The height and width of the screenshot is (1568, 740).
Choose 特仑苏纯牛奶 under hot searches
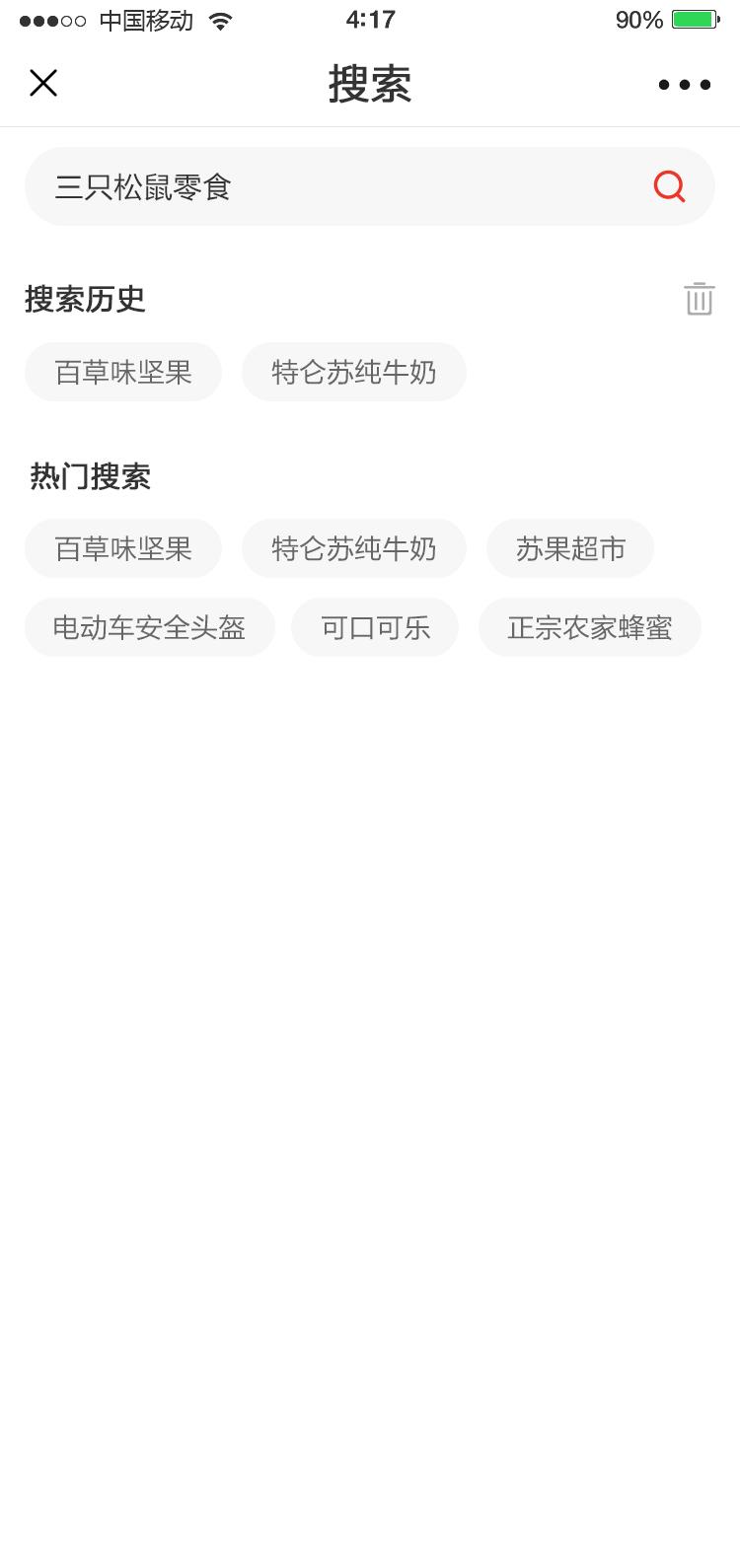coord(353,548)
